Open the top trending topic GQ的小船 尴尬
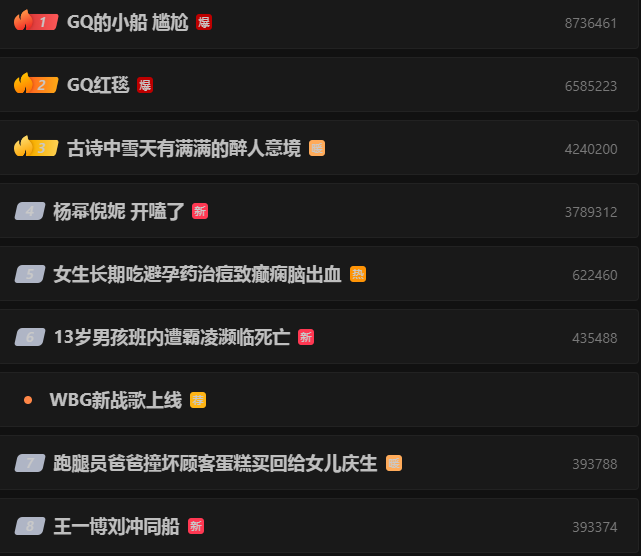 tap(127, 22)
